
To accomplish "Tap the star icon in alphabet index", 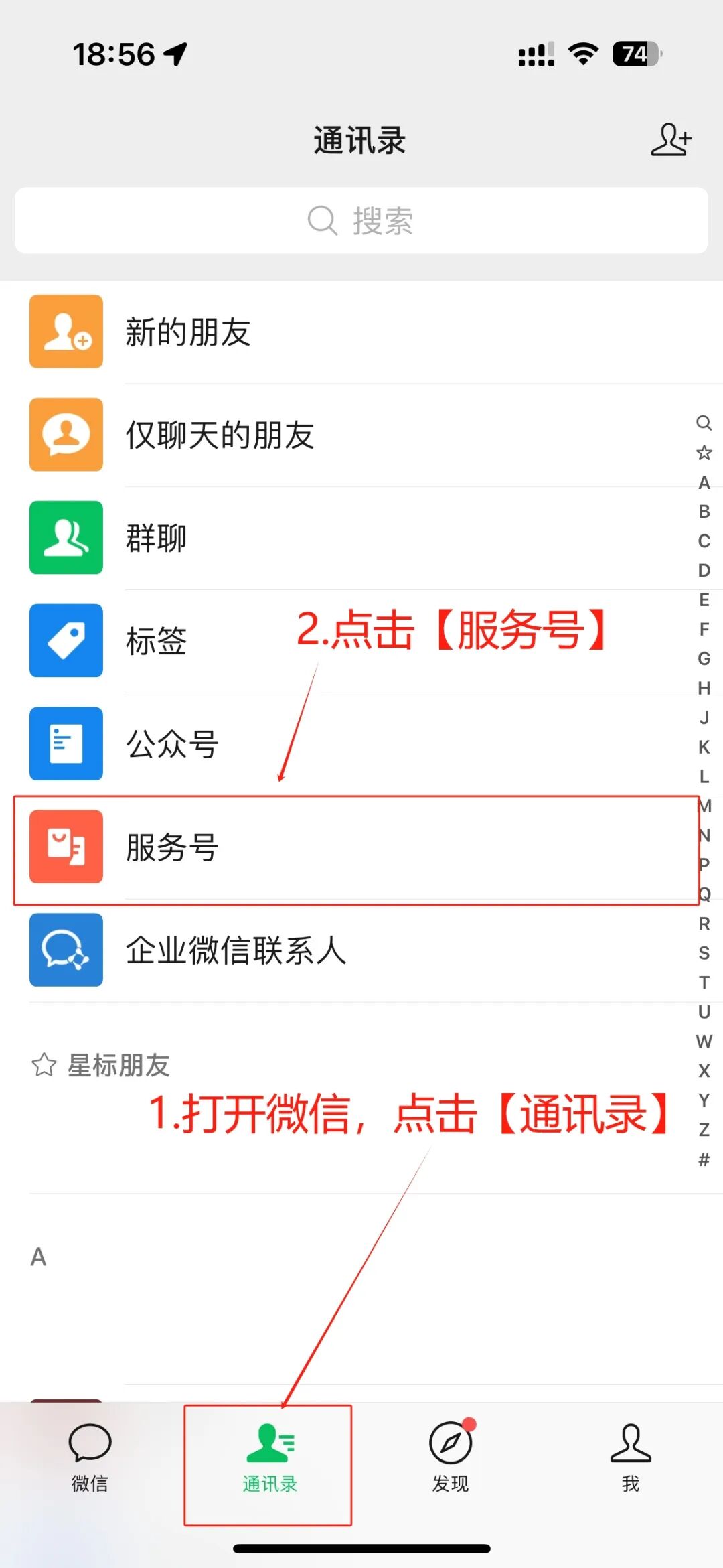I will 703,453.
